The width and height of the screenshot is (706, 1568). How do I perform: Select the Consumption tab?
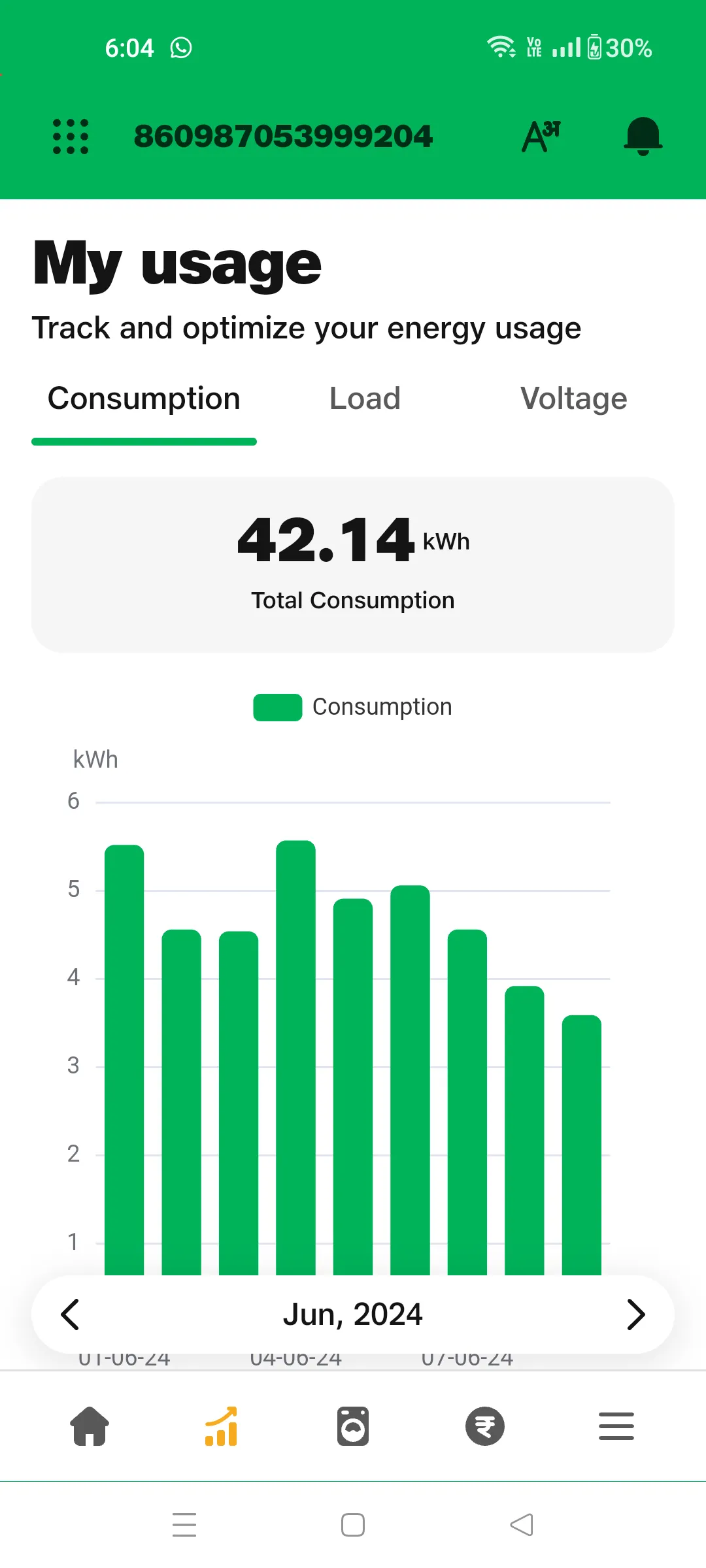coord(144,399)
